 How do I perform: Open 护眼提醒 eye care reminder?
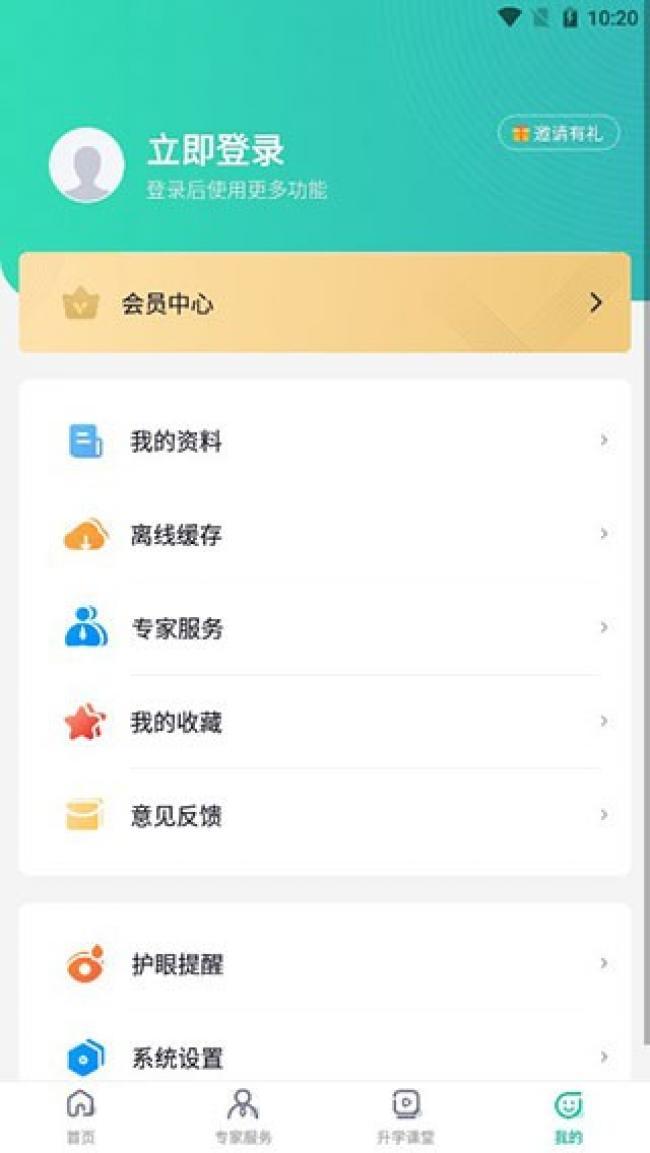click(325, 964)
